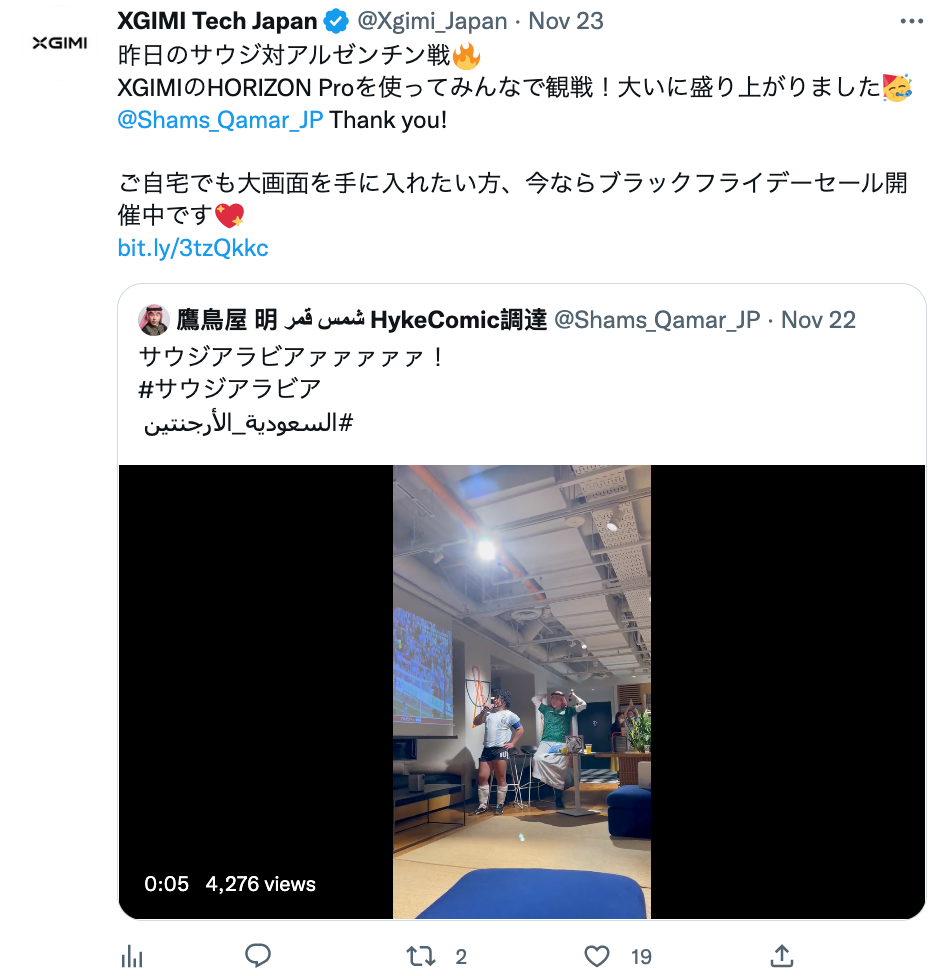Retweet XGIMI's tweet

coord(421,956)
